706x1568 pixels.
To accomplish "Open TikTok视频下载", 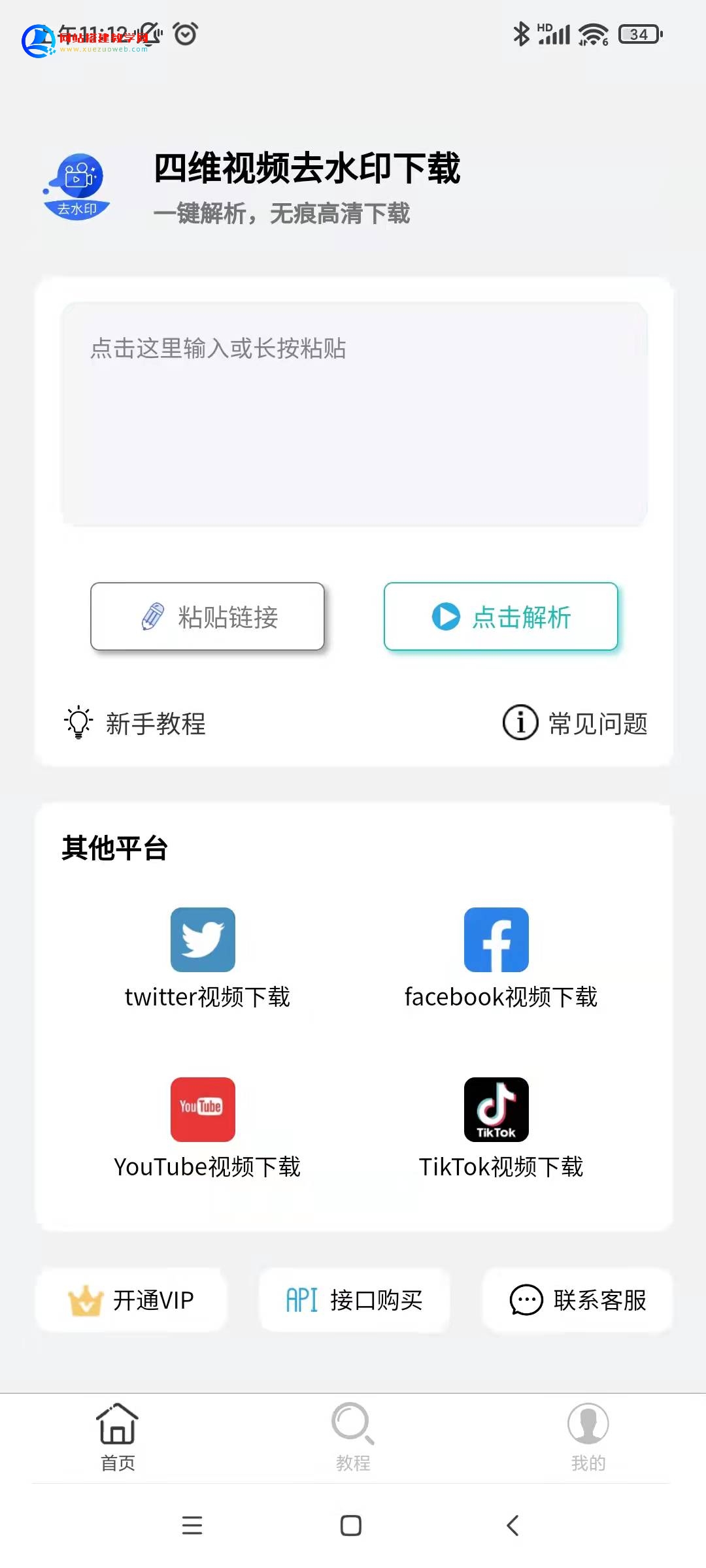I will [x=501, y=1128].
